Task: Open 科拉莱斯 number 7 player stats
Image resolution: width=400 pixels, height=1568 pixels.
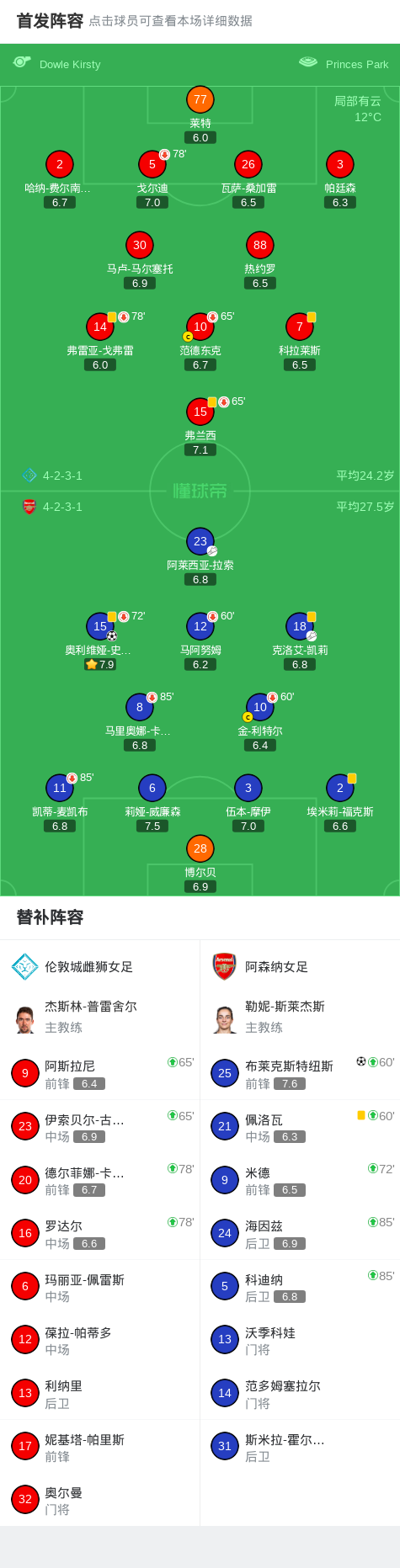Action: click(x=300, y=327)
